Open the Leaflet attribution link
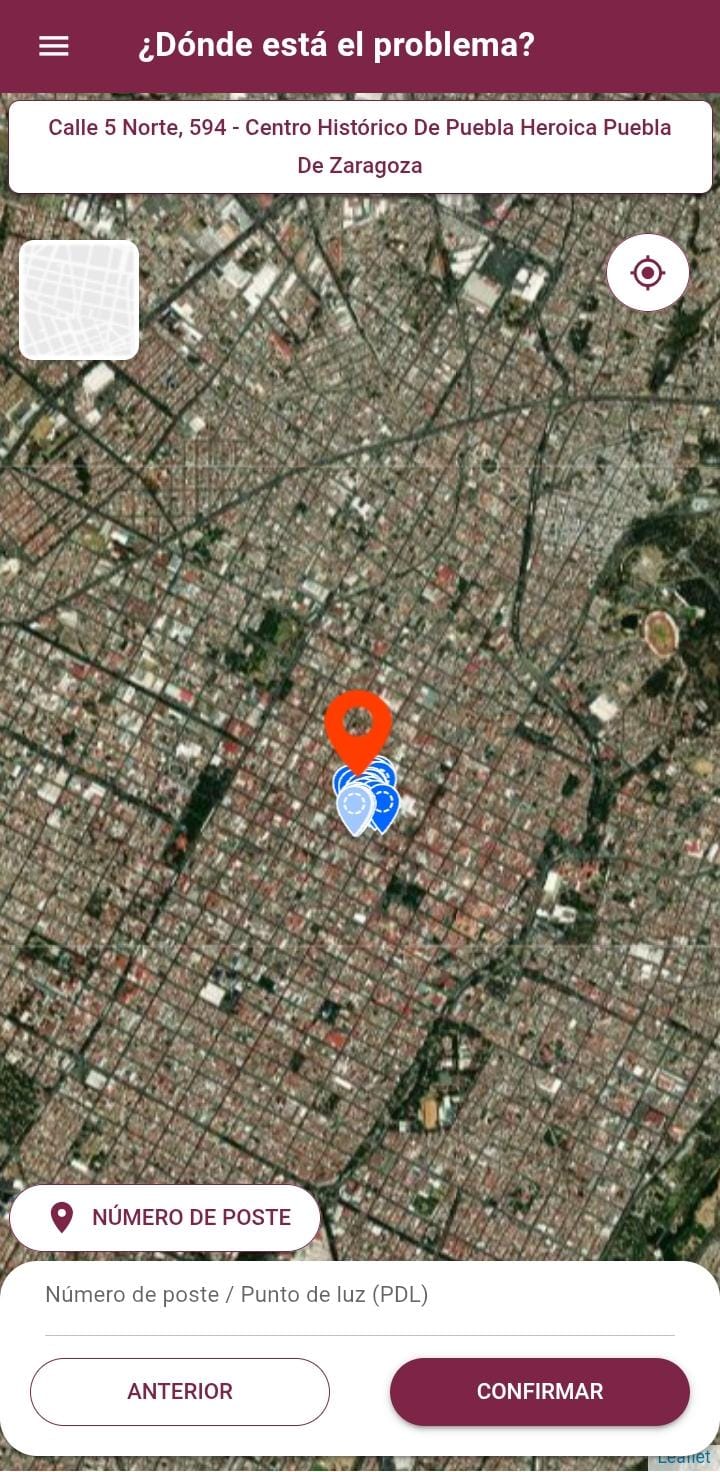 [684, 1459]
